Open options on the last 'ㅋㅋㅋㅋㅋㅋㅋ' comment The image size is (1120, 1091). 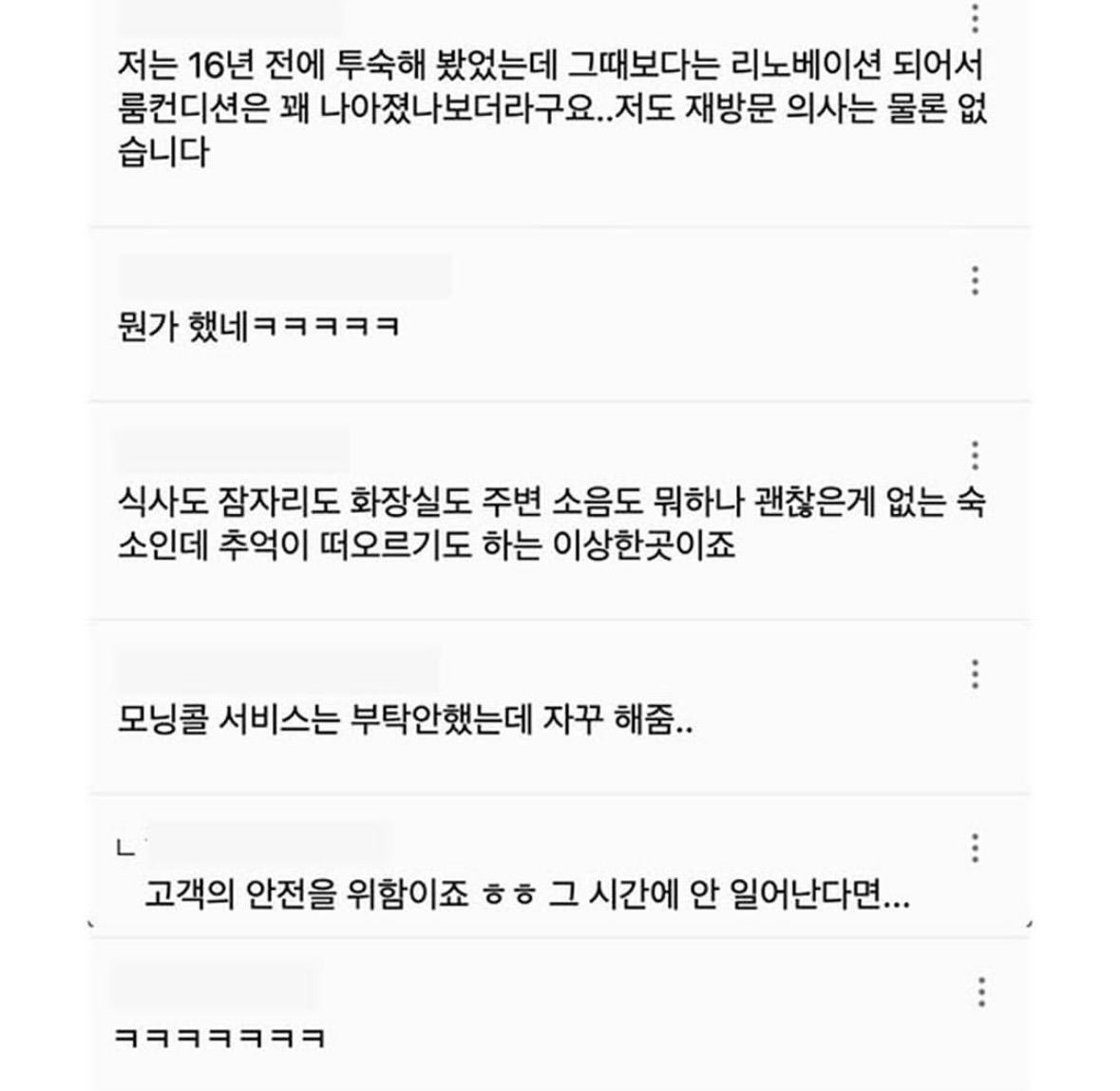981,992
